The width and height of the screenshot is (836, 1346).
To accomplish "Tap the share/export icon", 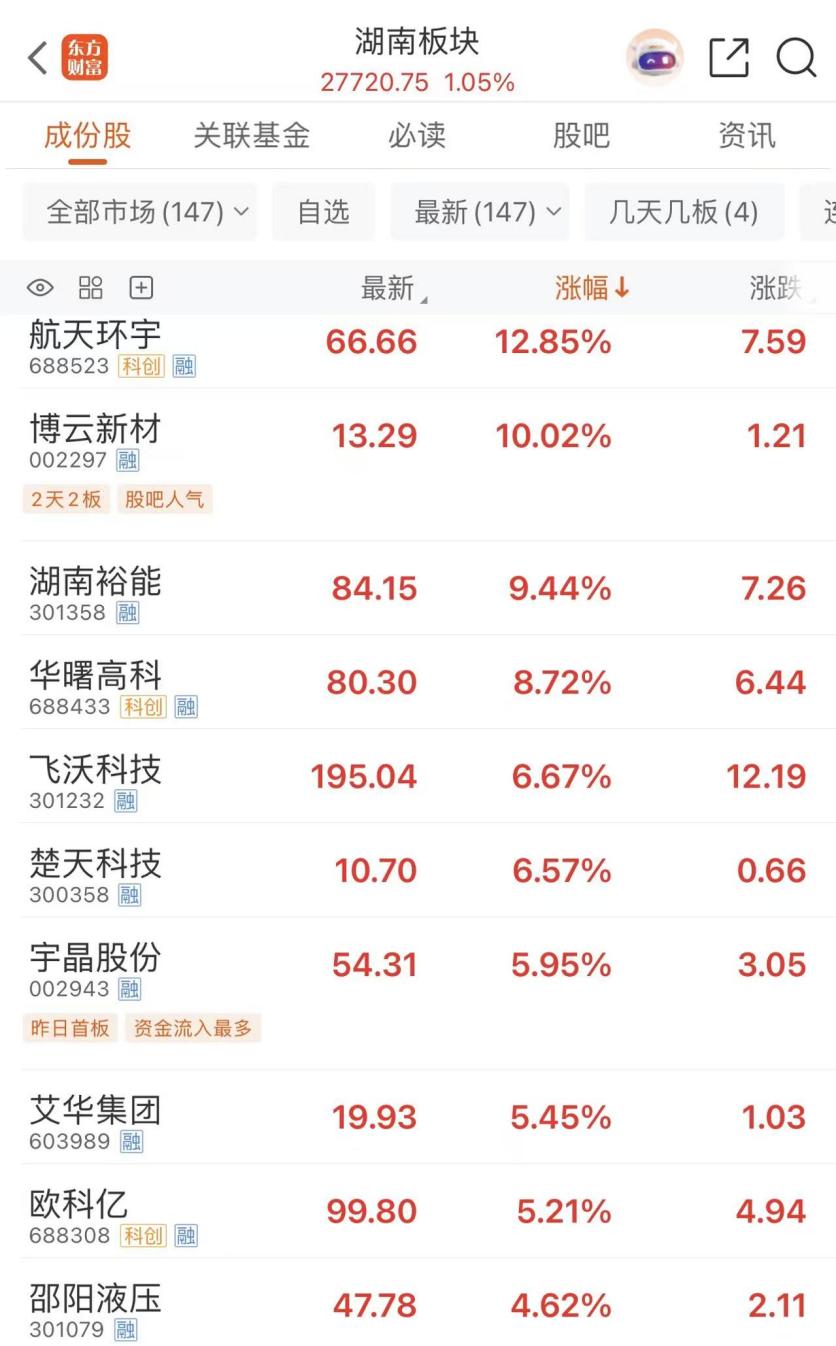I will 729,57.
